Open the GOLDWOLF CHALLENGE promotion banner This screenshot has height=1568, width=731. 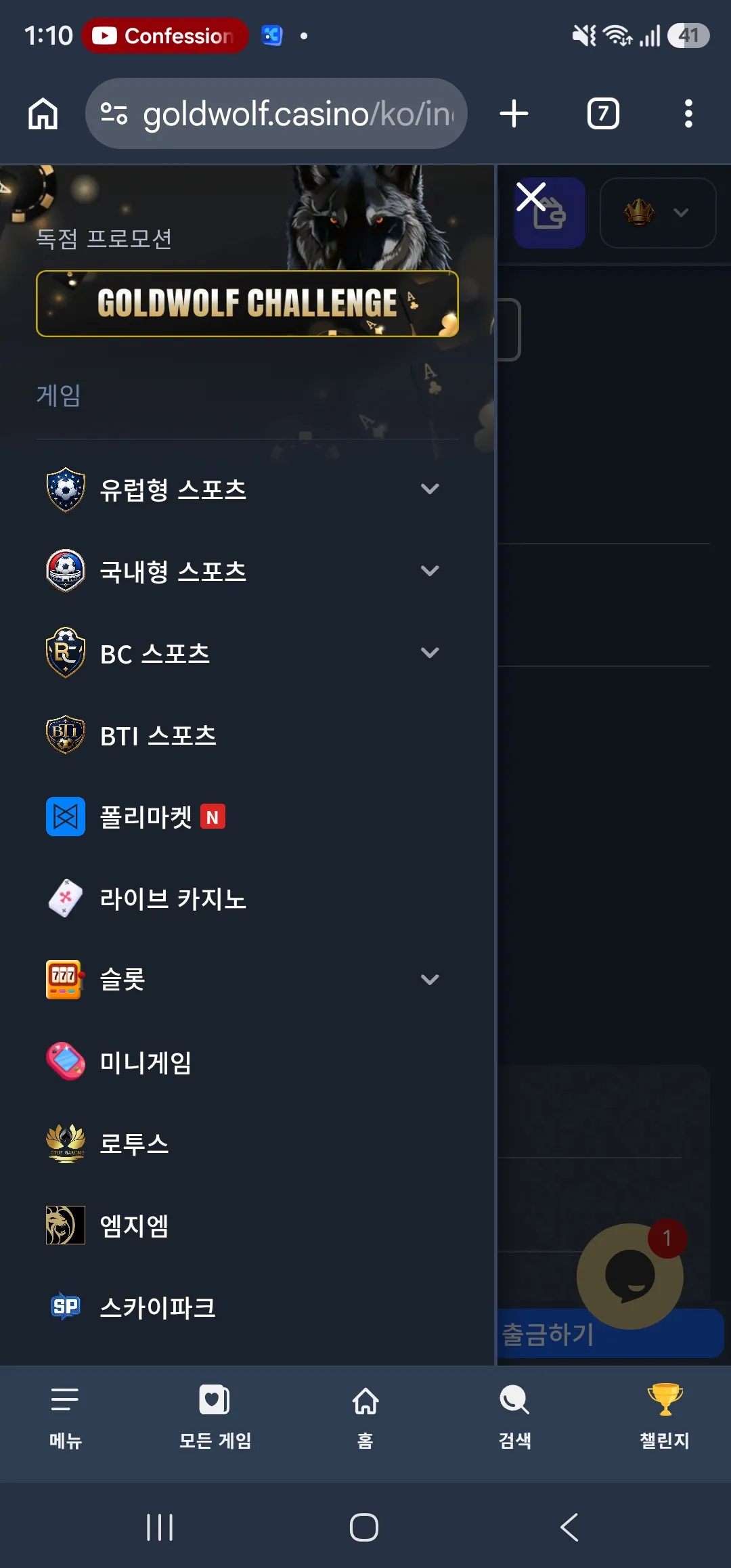click(247, 303)
